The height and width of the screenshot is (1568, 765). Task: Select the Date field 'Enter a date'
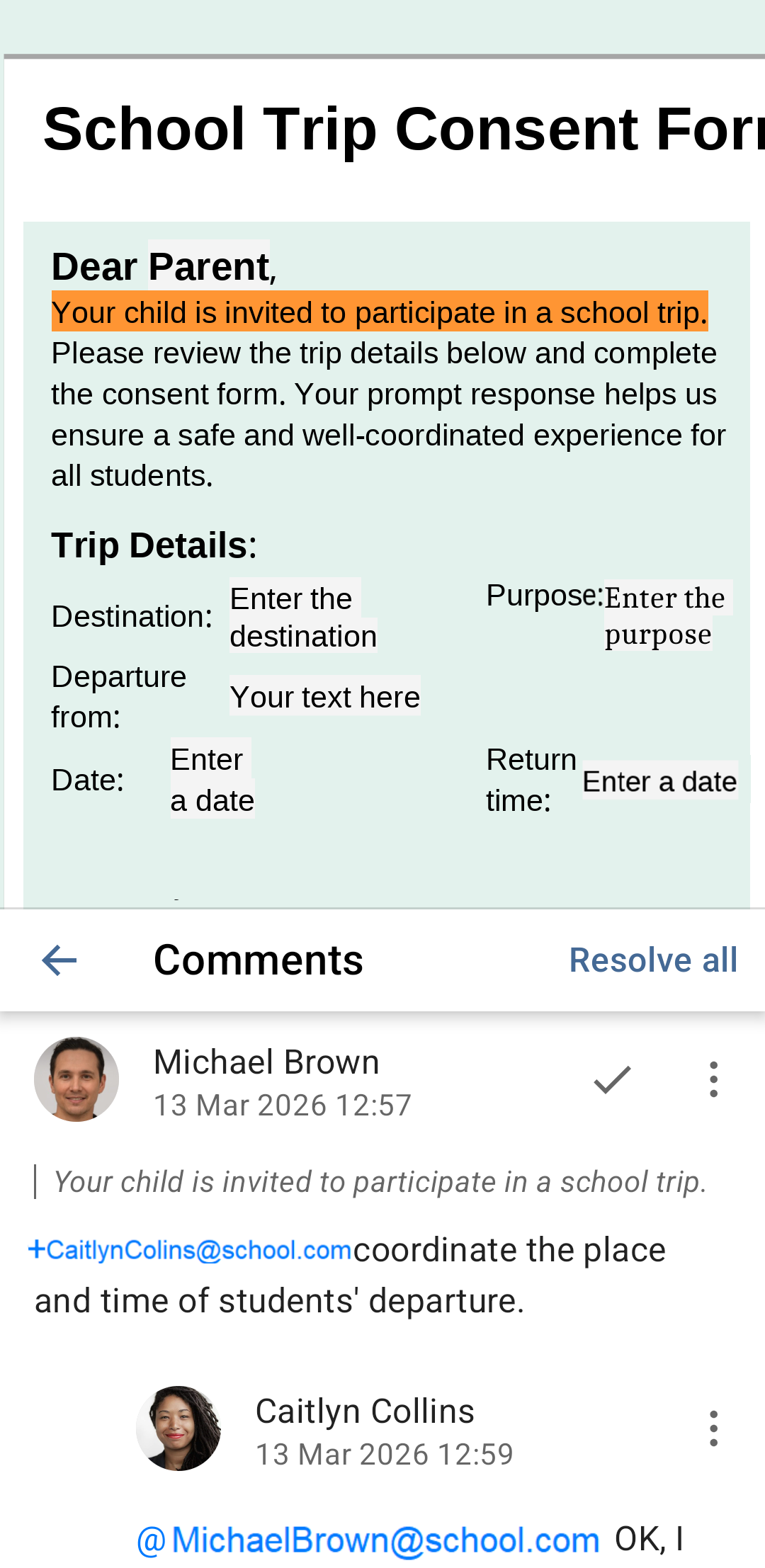pos(211,780)
